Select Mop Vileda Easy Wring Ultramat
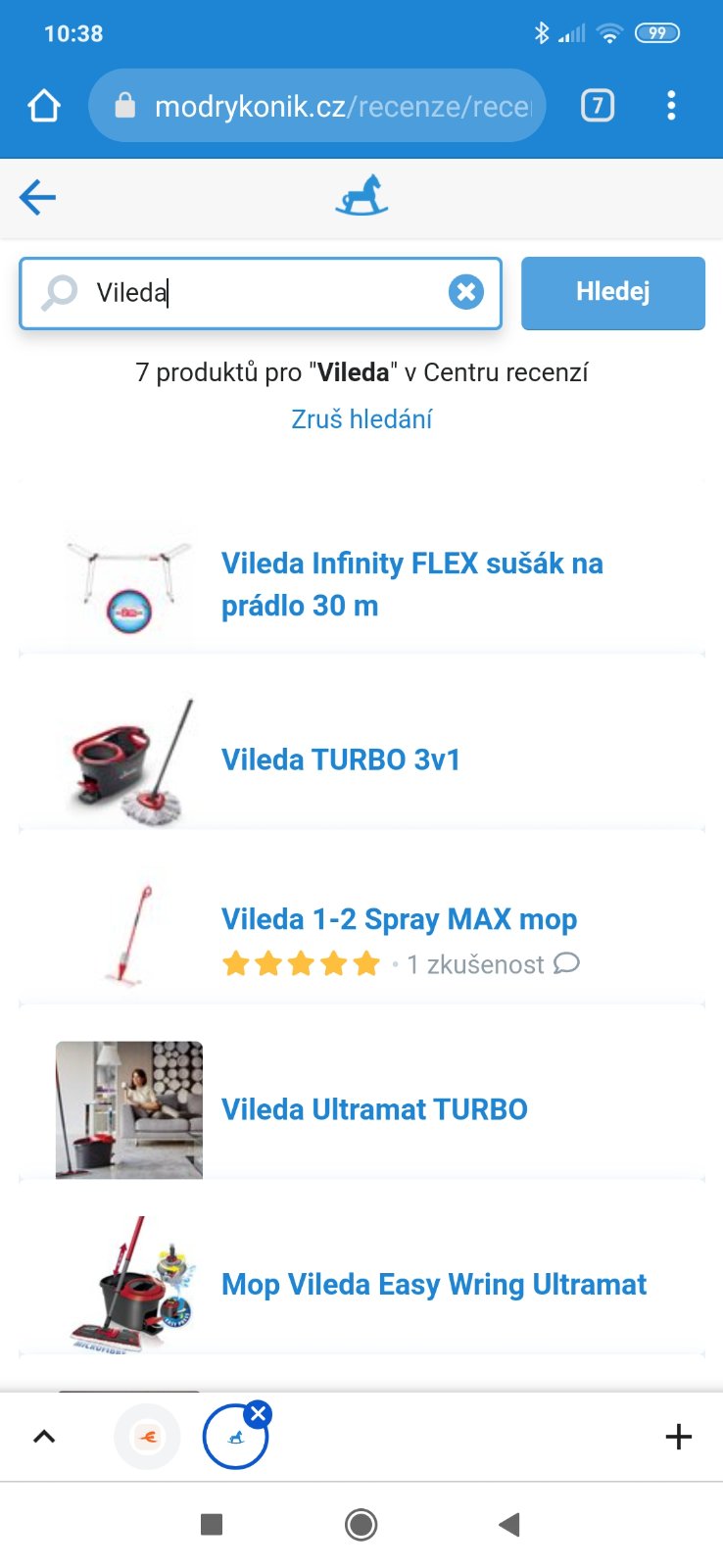 click(x=434, y=1285)
